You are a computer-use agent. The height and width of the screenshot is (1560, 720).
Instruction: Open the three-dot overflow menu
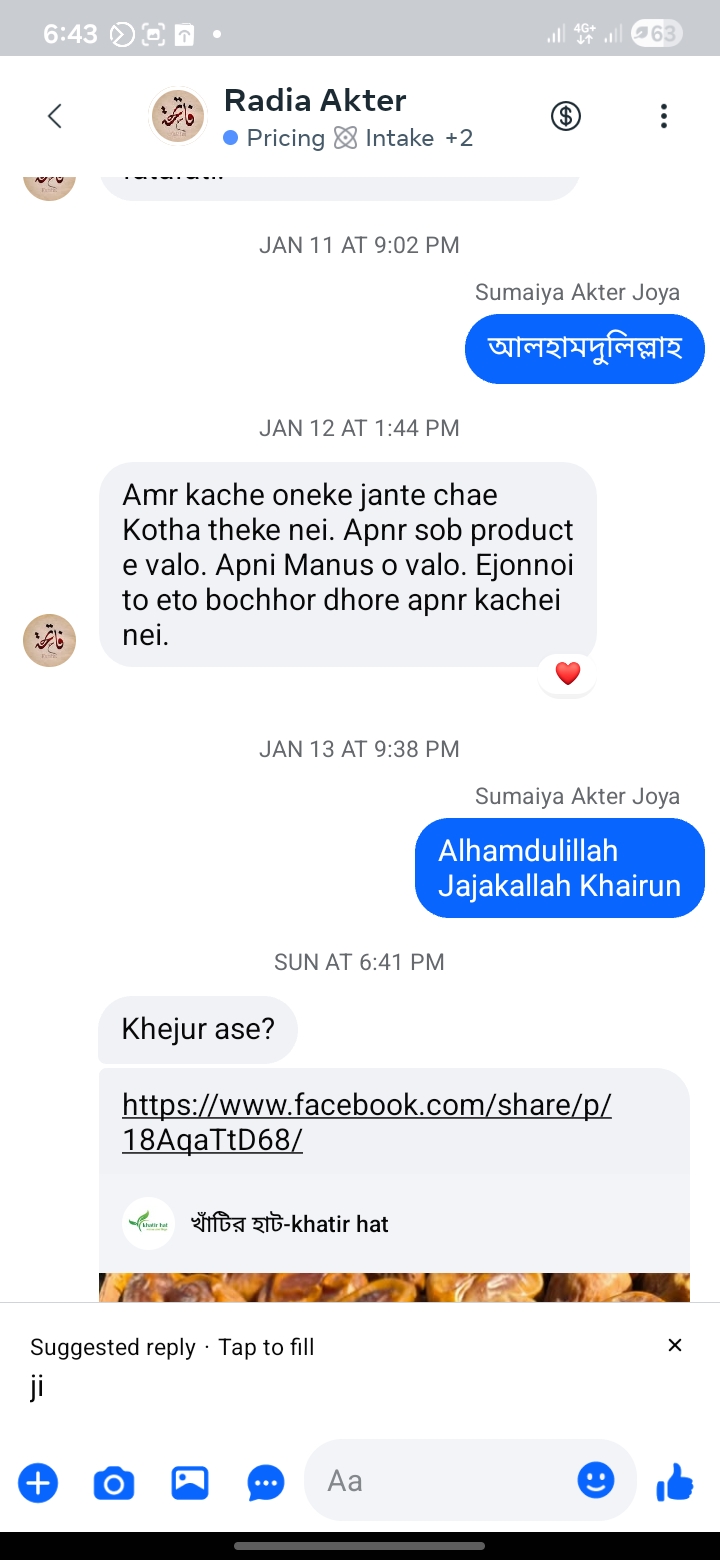(x=663, y=116)
